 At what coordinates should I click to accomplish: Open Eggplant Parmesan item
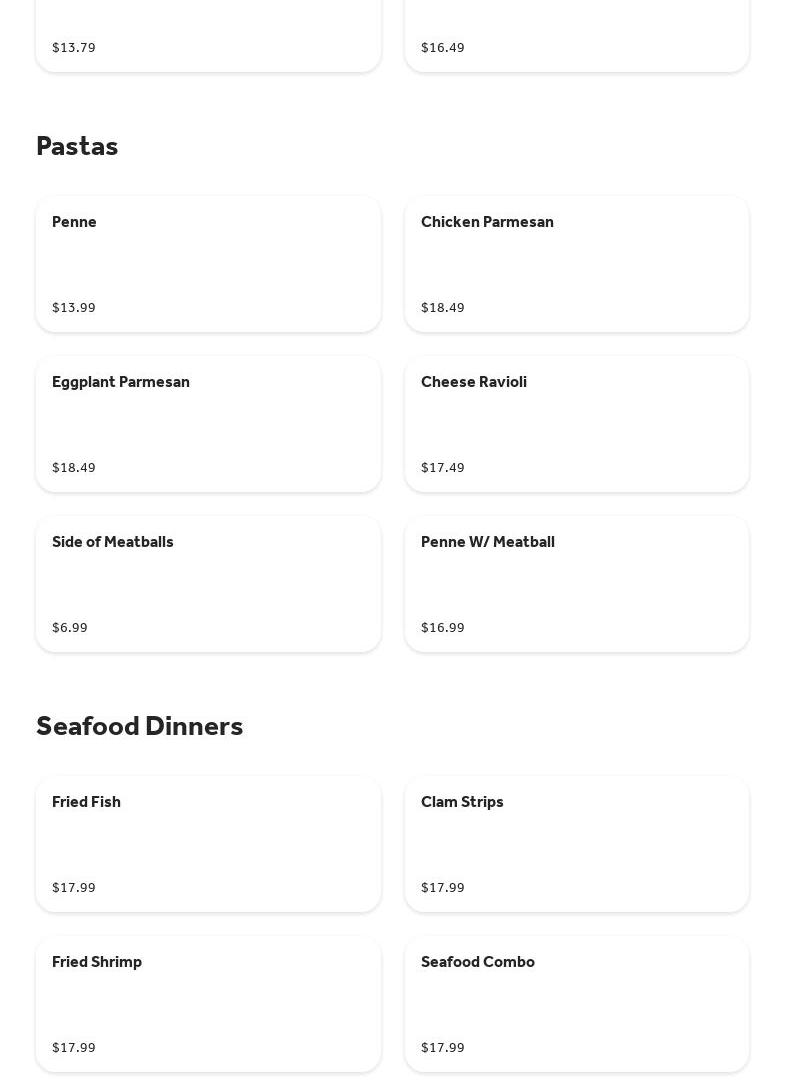pos(208,424)
